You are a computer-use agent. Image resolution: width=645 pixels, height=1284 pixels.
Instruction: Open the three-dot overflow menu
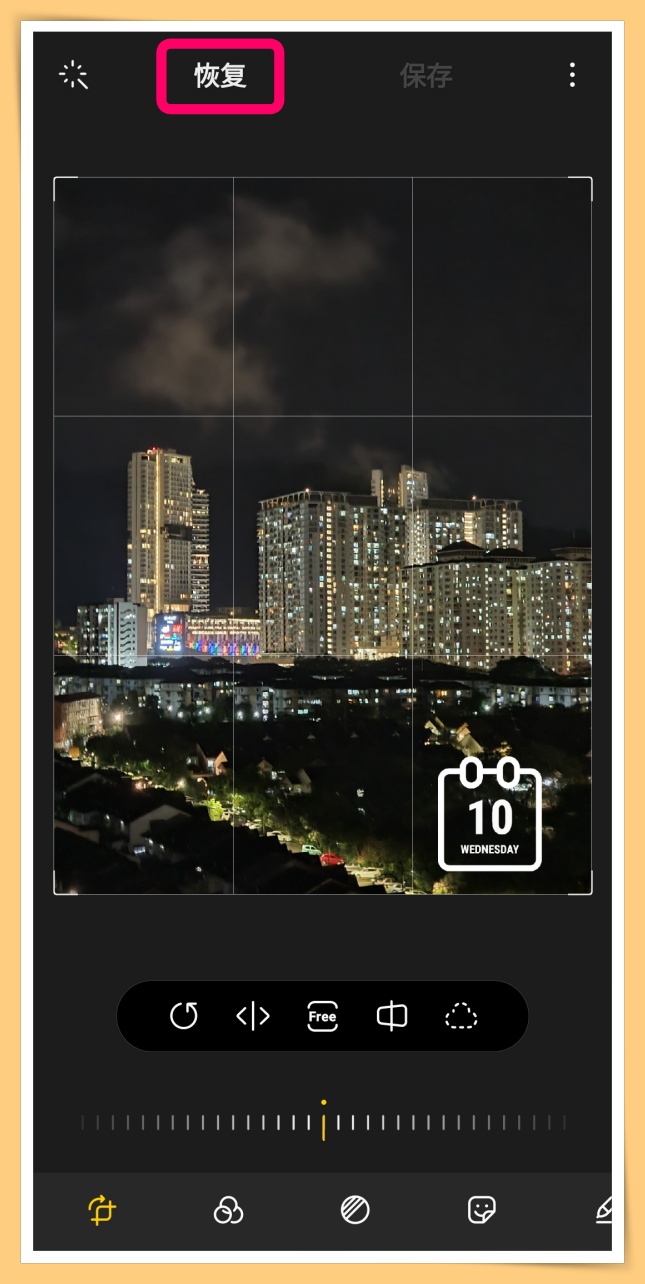coord(572,75)
